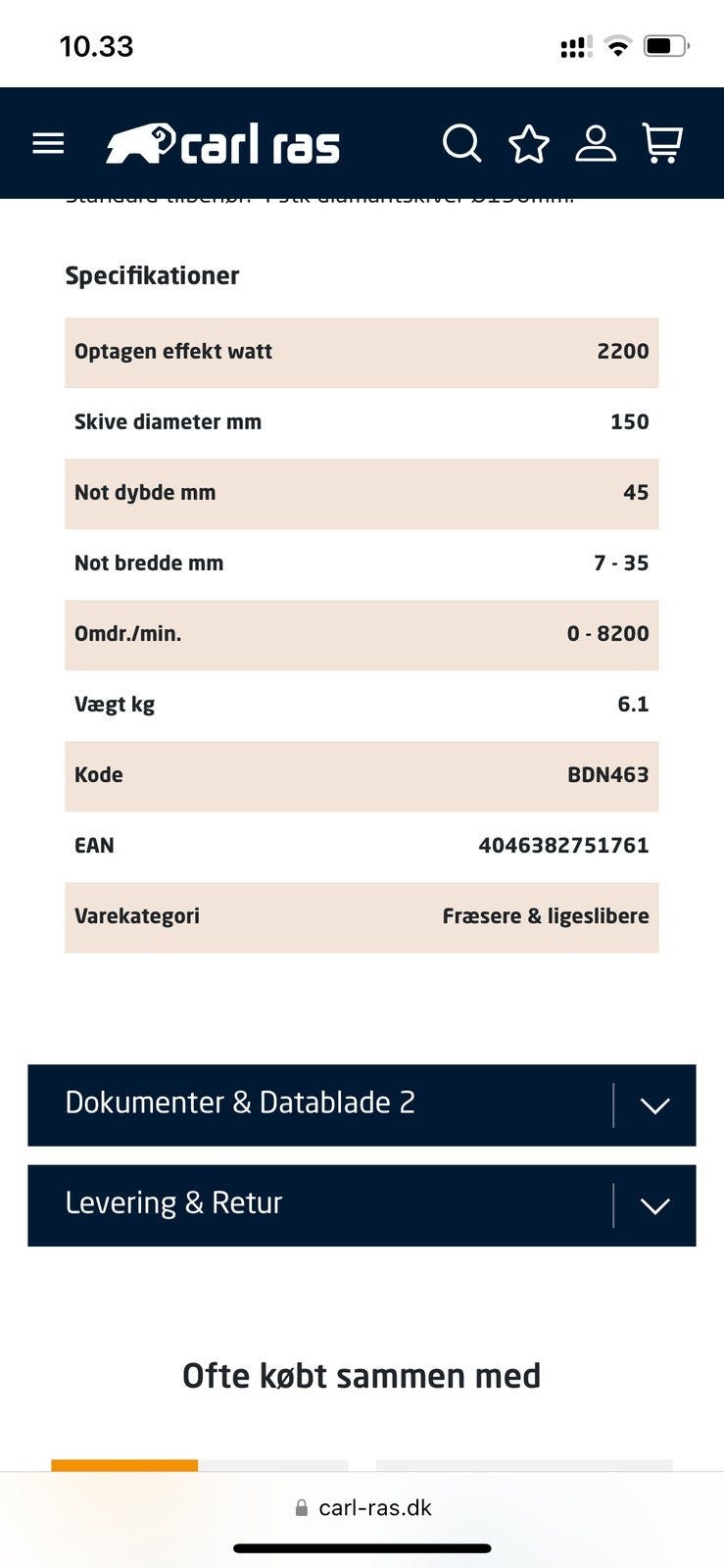Click the Vægt kg specification row
This screenshot has width=724, height=1568.
click(362, 704)
